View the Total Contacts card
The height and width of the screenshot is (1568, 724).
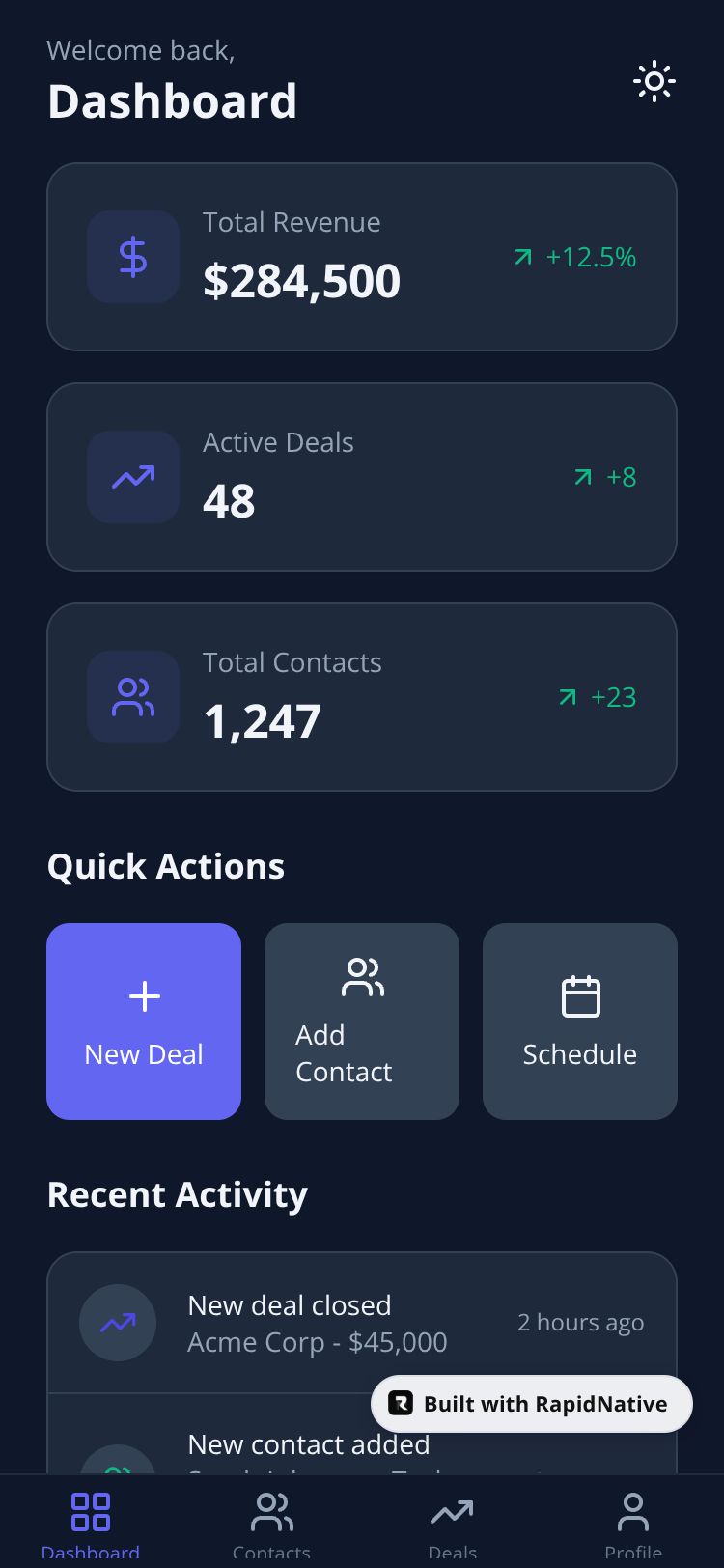click(x=361, y=697)
